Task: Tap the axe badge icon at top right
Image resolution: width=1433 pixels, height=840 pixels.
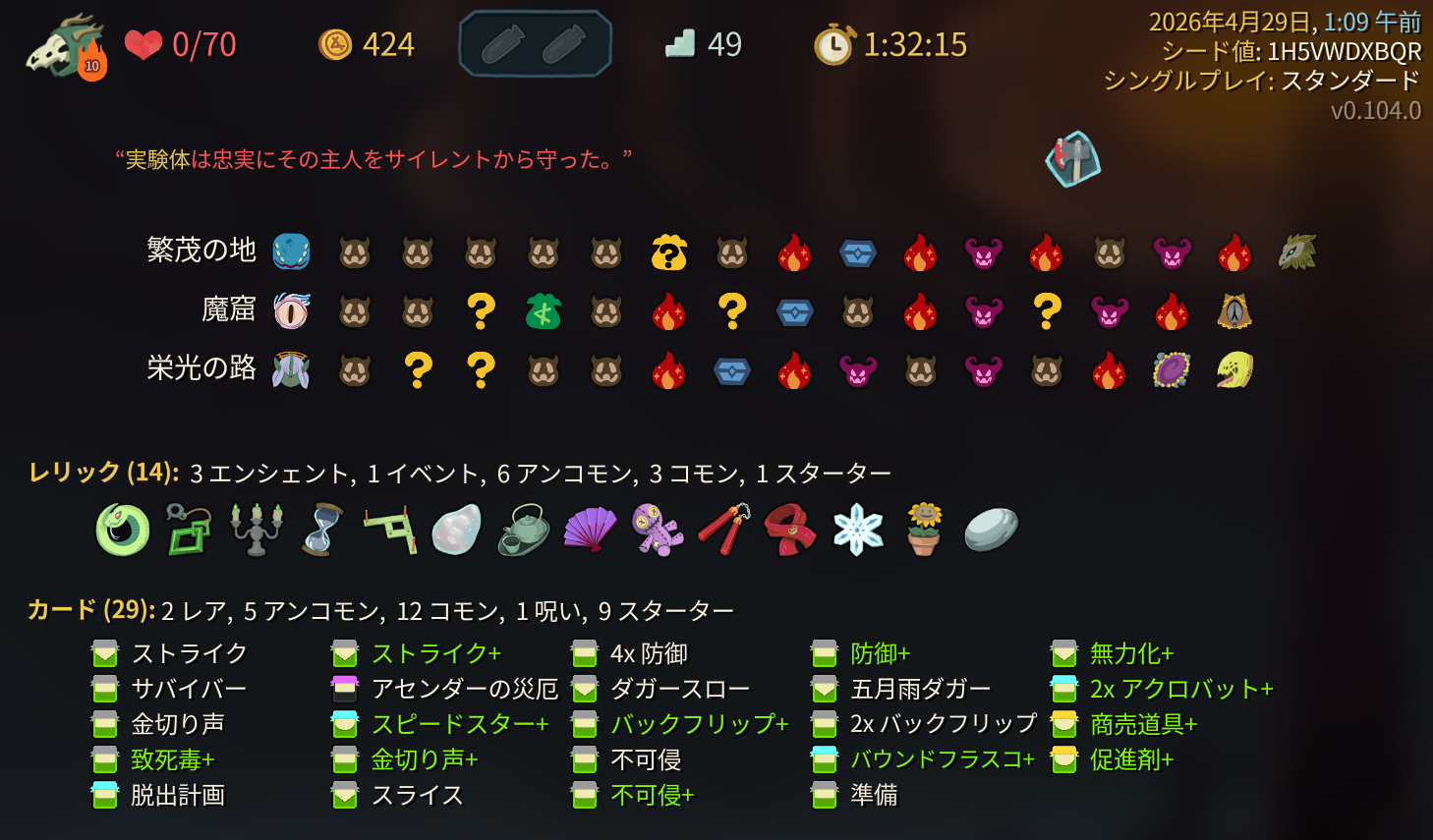Action: click(1072, 158)
